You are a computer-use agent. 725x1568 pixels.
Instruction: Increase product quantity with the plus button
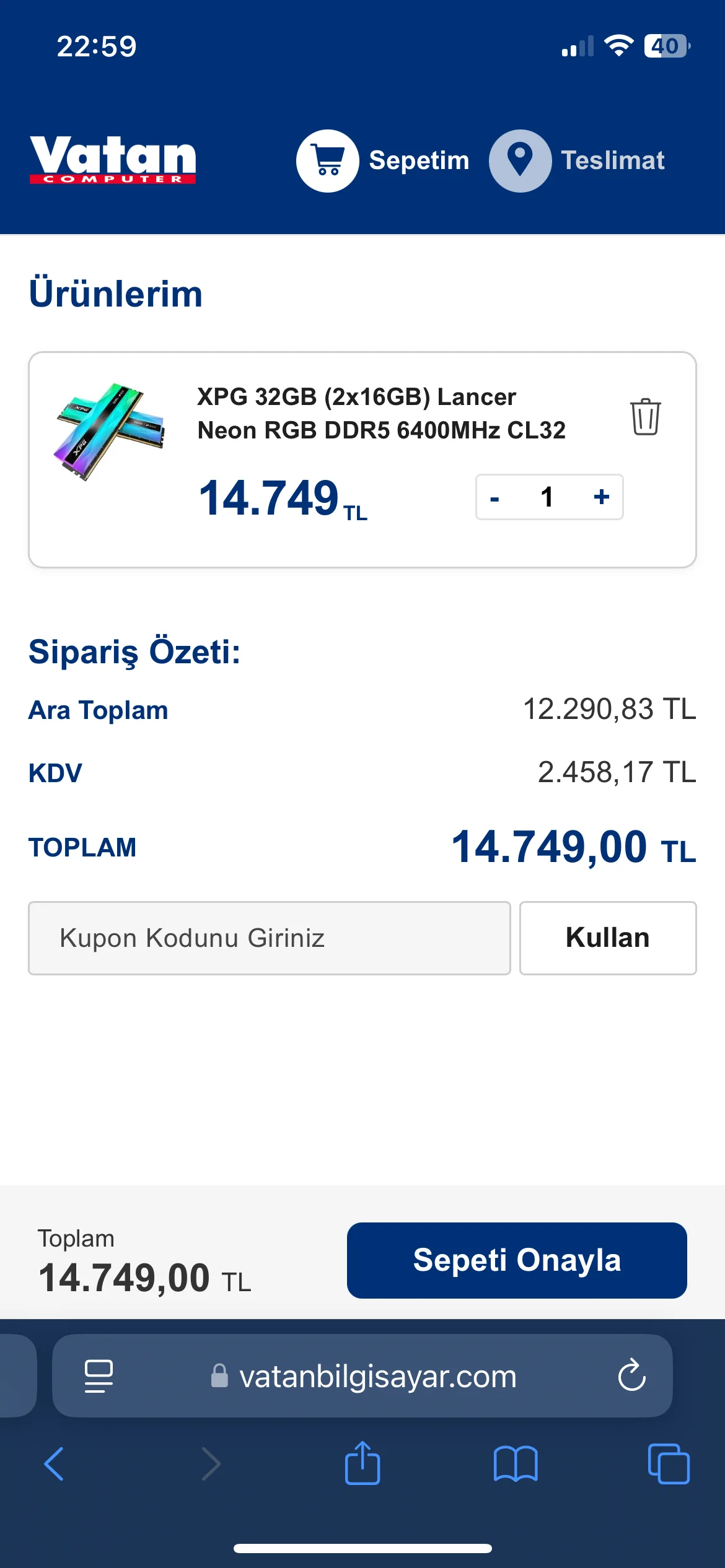tap(601, 497)
